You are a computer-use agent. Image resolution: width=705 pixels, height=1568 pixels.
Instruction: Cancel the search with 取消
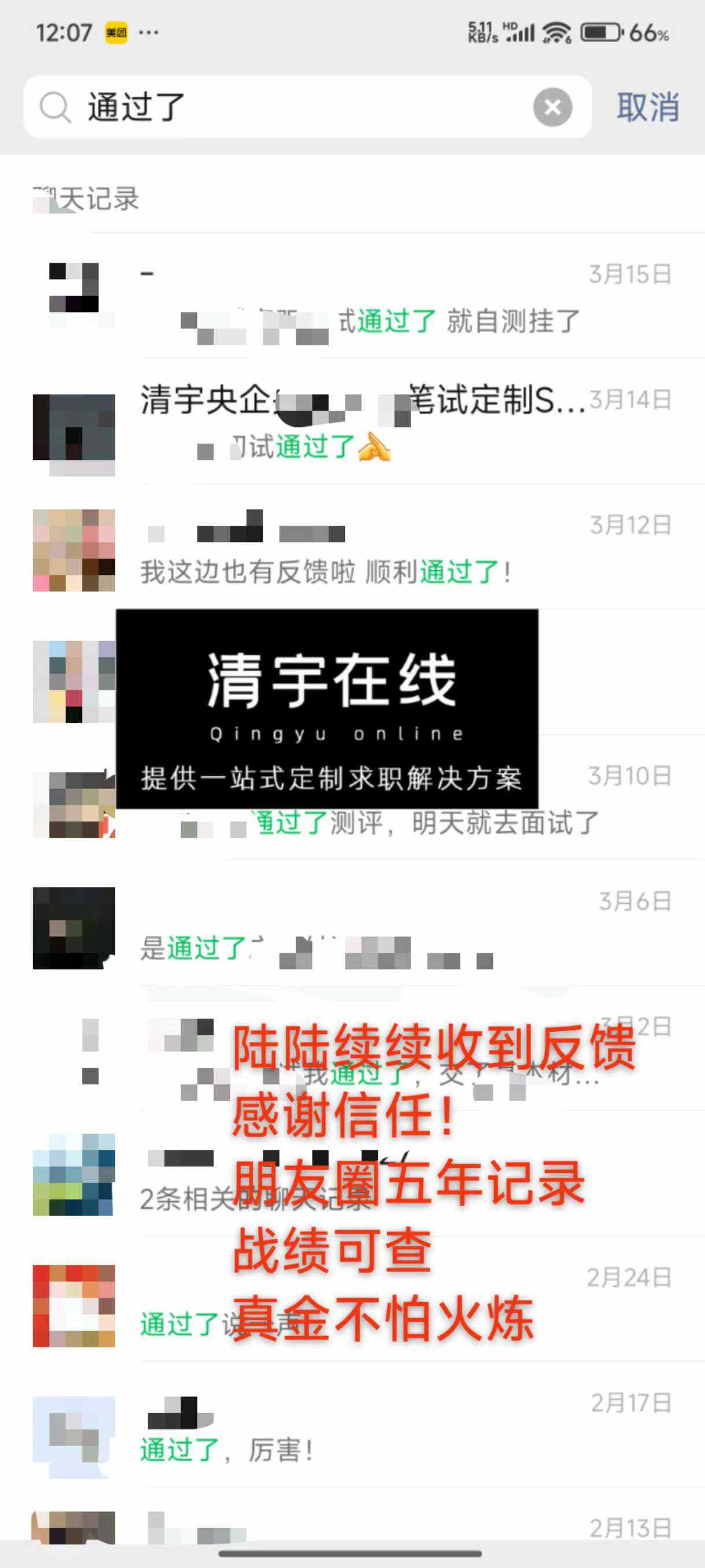(648, 107)
